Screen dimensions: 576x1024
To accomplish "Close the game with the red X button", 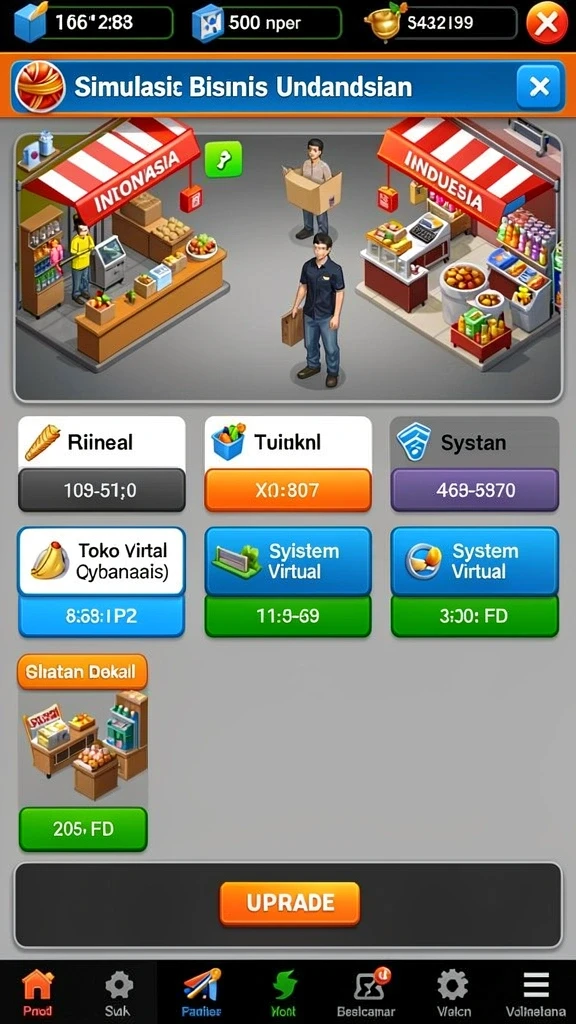I will pos(547,23).
